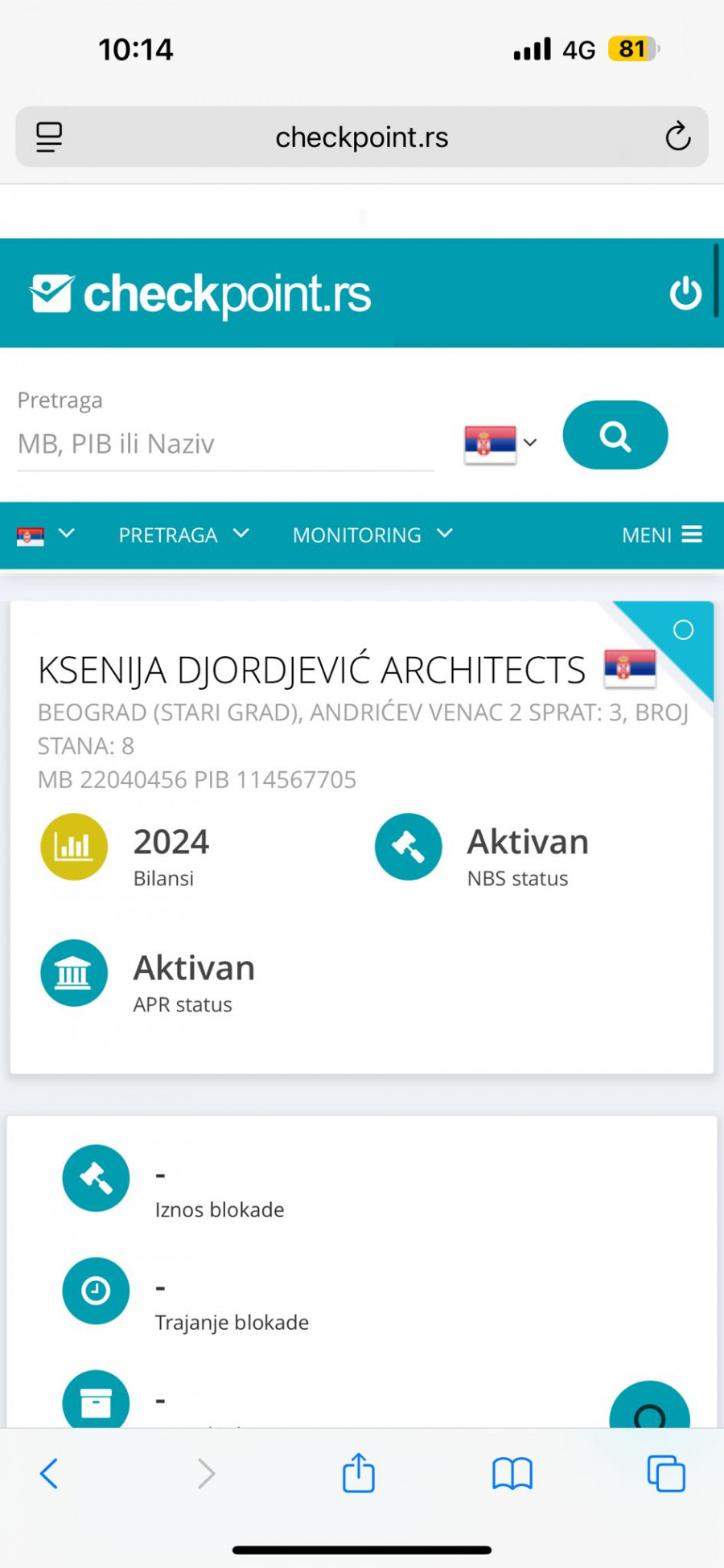Tap the power logout icon
The image size is (724, 1568).
pyautogui.click(x=685, y=293)
